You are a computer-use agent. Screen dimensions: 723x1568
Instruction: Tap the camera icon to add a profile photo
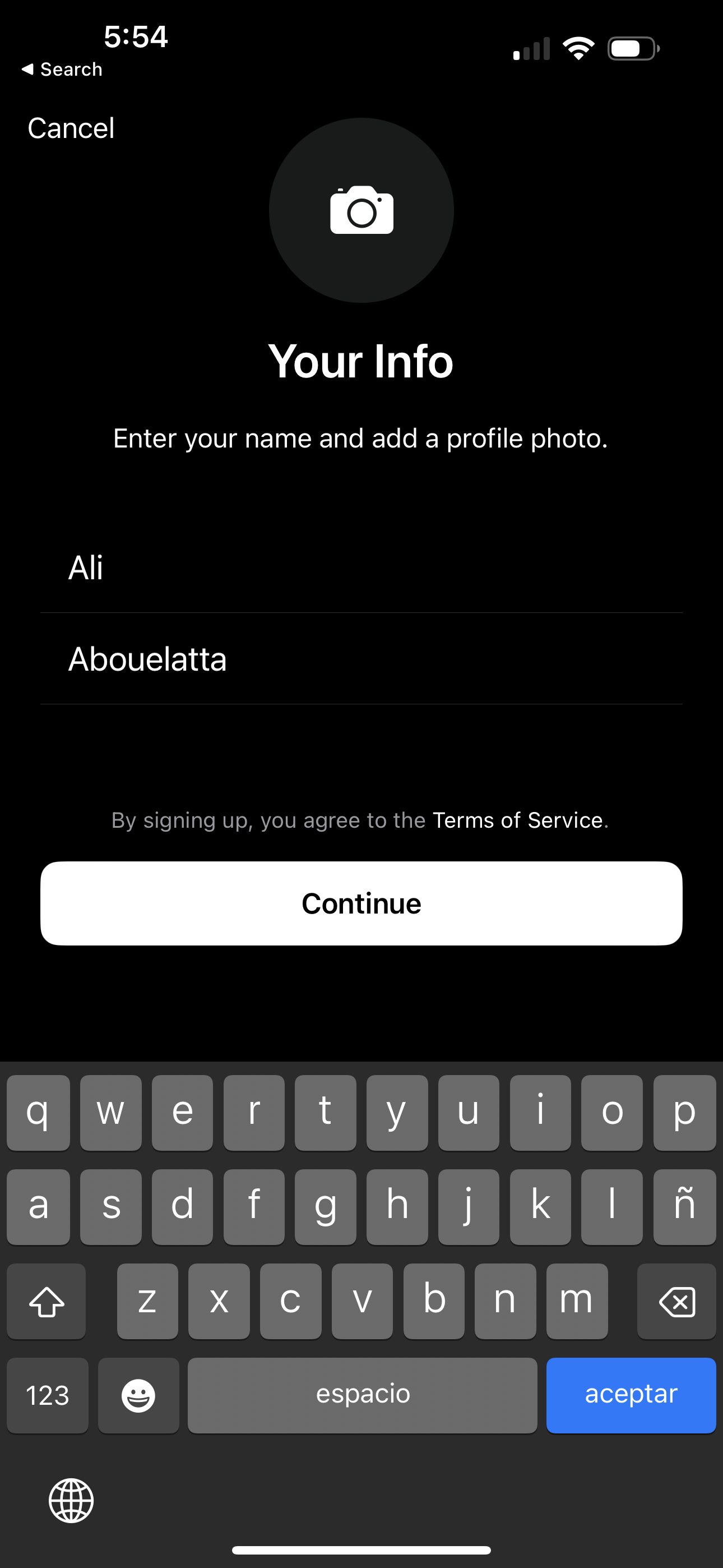click(x=361, y=210)
